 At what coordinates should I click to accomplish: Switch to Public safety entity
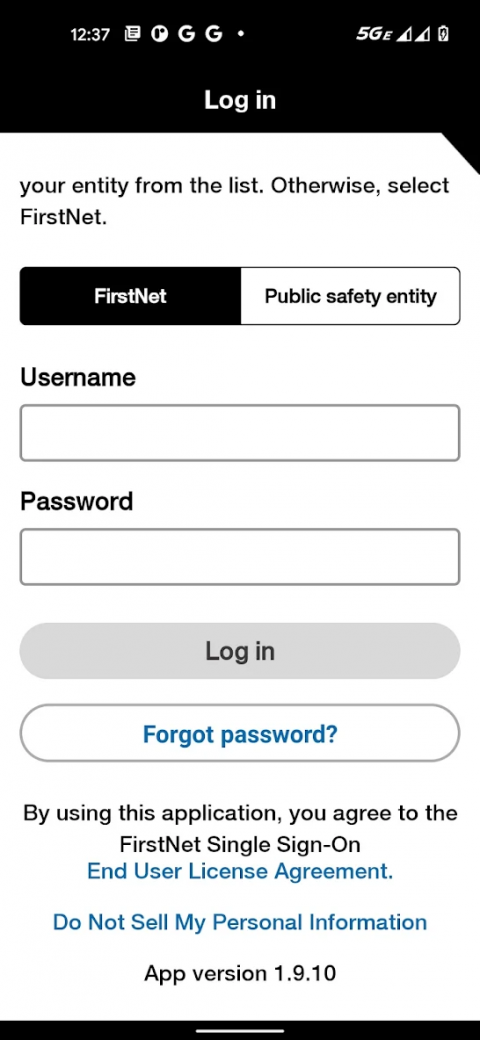[350, 296]
